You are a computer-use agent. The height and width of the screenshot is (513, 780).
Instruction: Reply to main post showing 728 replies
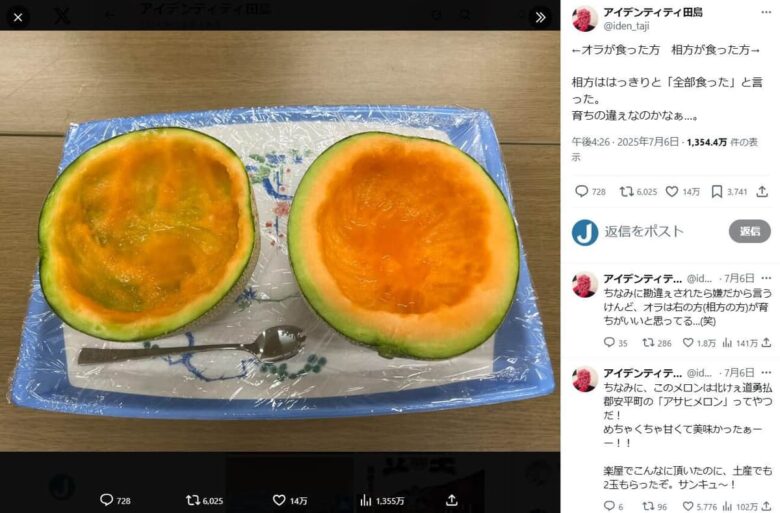(x=582, y=191)
